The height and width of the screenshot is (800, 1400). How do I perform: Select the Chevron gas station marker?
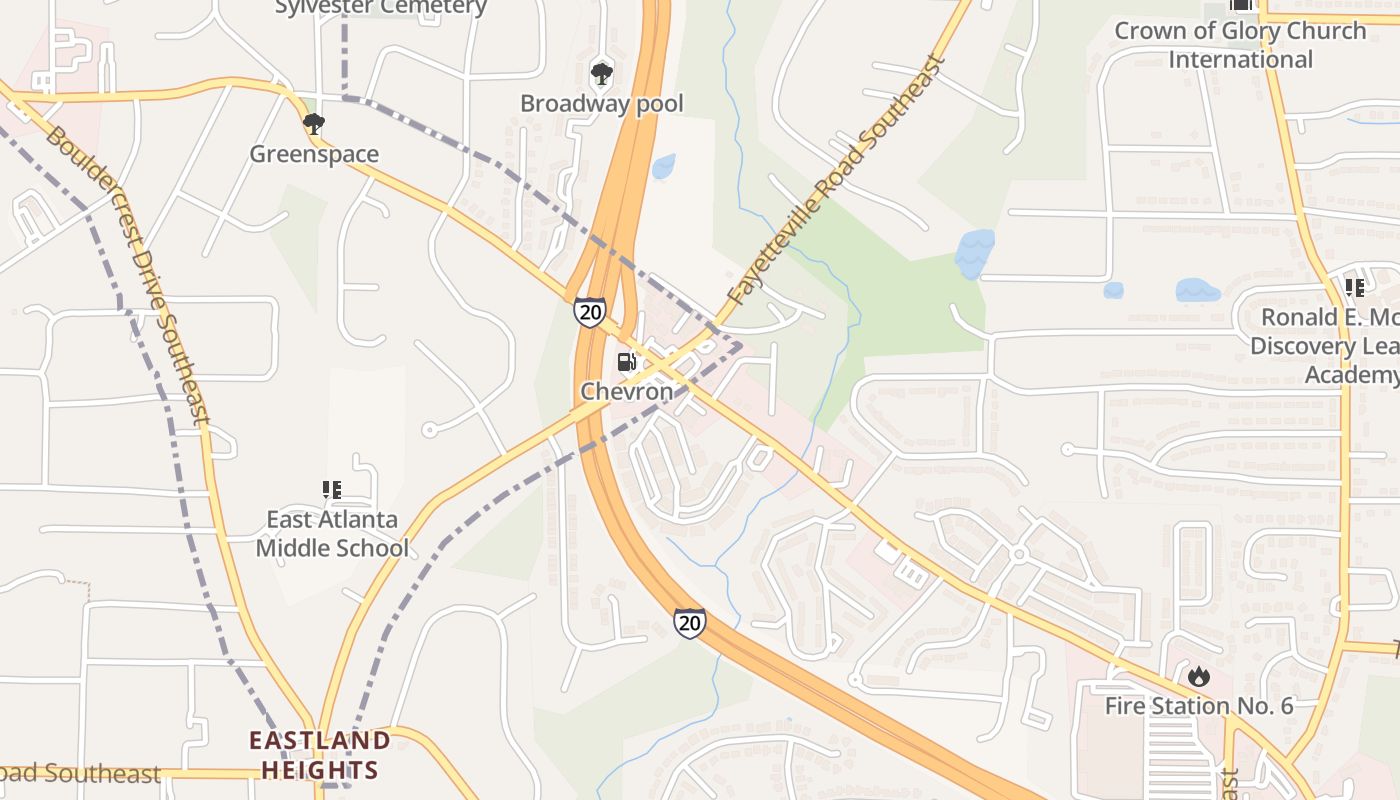tap(626, 361)
